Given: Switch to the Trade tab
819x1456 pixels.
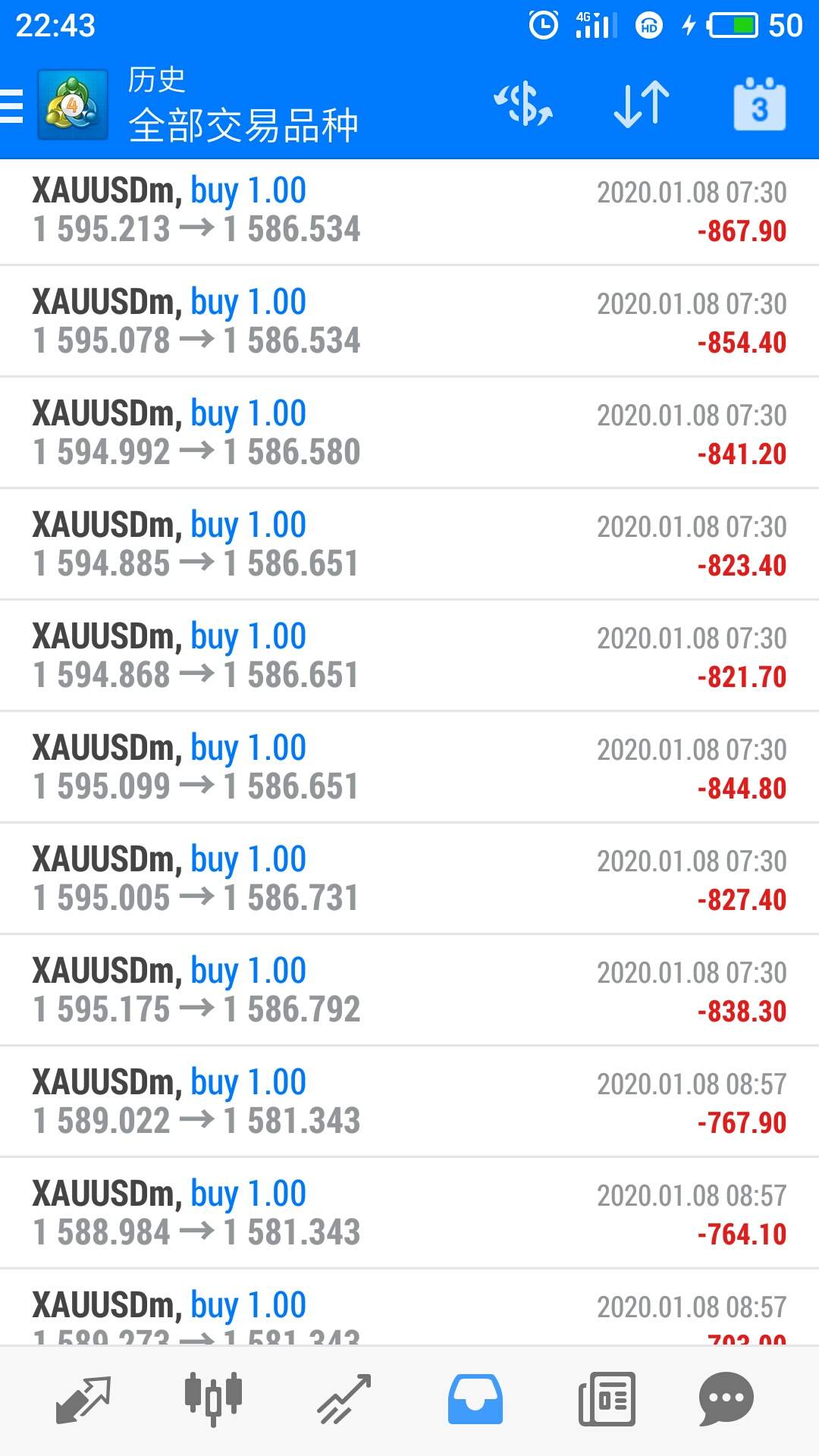Looking at the screenshot, I should click(344, 1399).
